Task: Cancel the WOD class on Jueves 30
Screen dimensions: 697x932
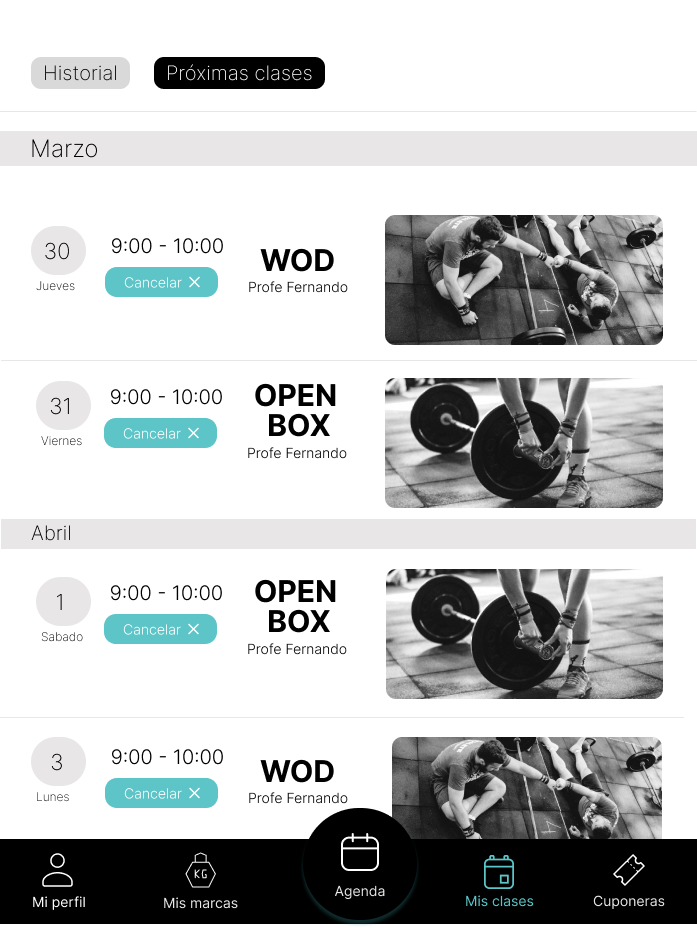Action: click(161, 283)
